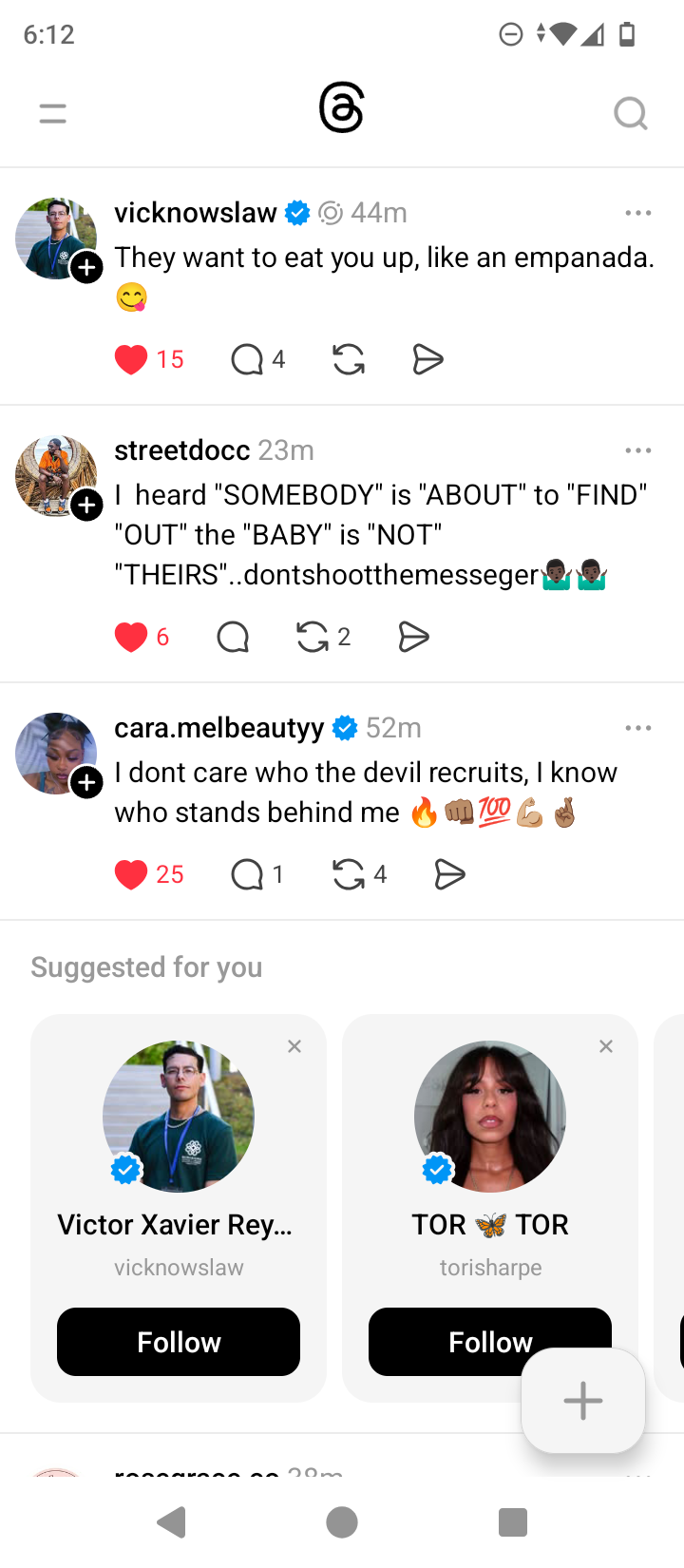Like streetdocc's post
This screenshot has height=1568, width=684.
(131, 637)
